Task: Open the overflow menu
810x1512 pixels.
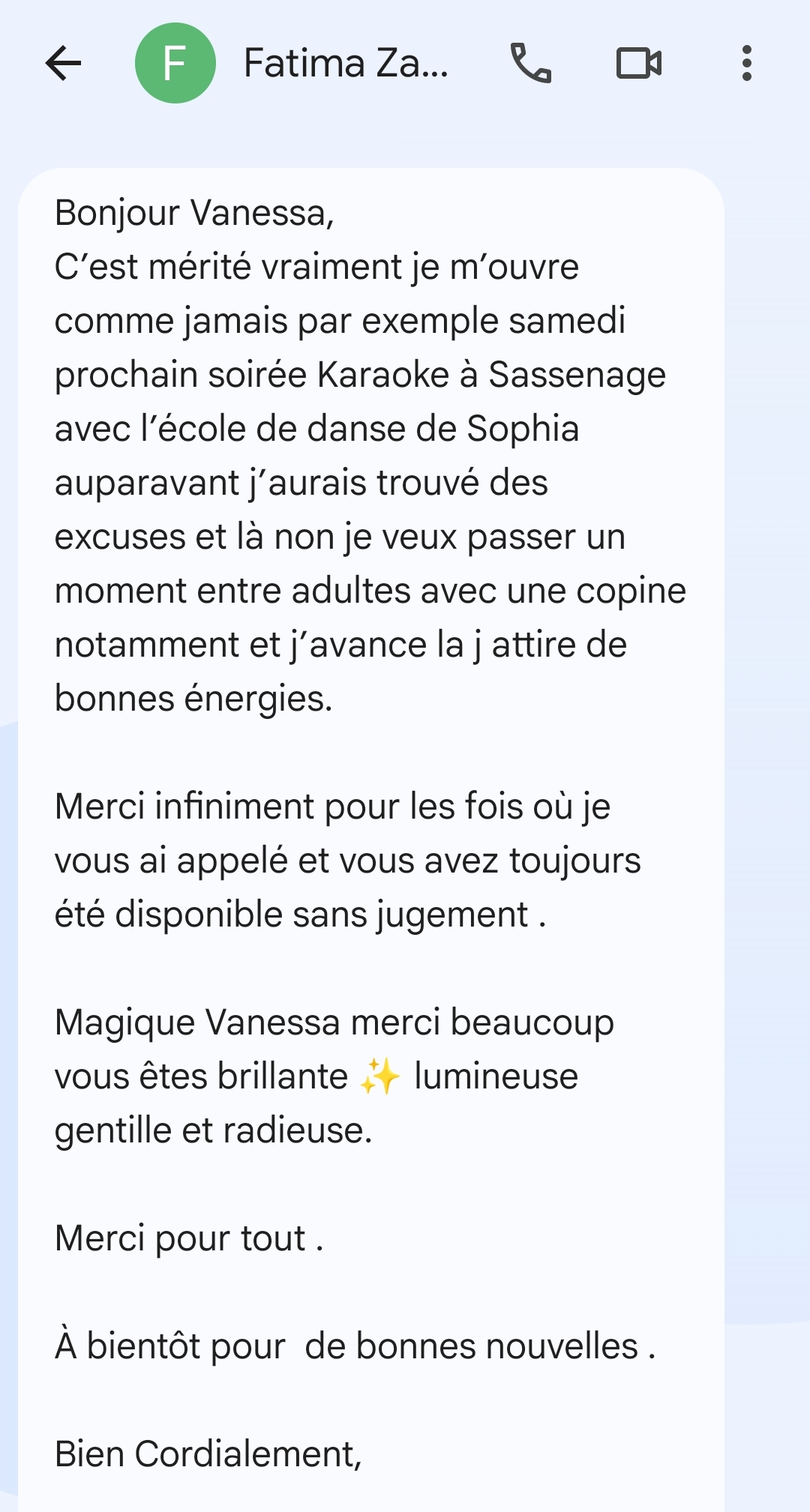Action: [746, 63]
